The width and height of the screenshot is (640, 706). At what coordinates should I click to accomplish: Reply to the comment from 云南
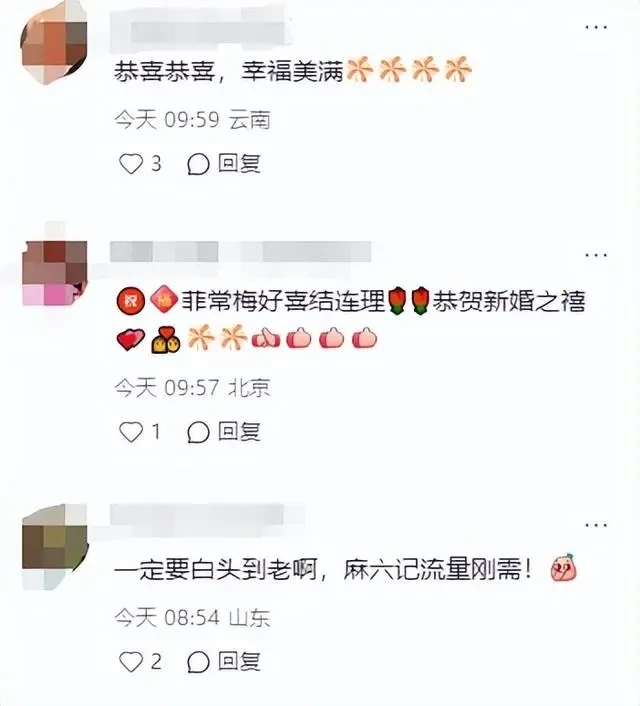pyautogui.click(x=226, y=164)
